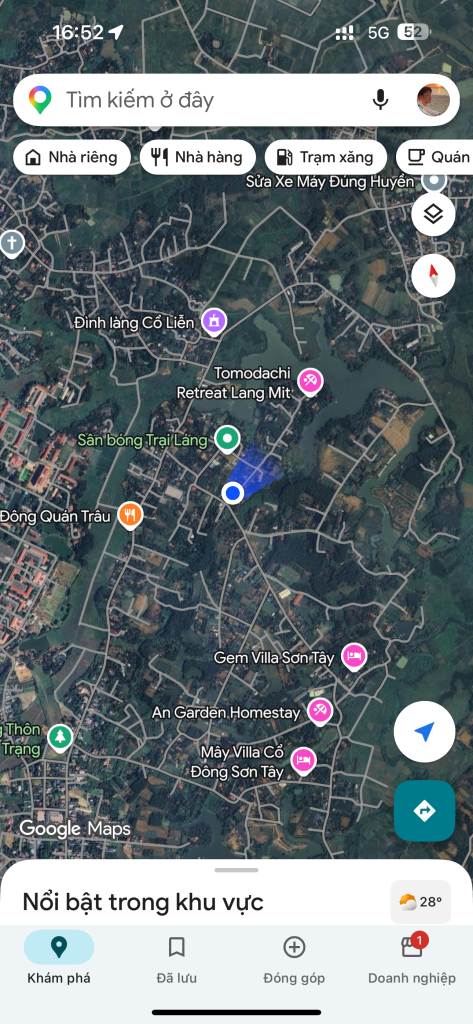Image resolution: width=473 pixels, height=1024 pixels.
Task: Go to the 'Đóng góp' tab
Action: coord(294,958)
